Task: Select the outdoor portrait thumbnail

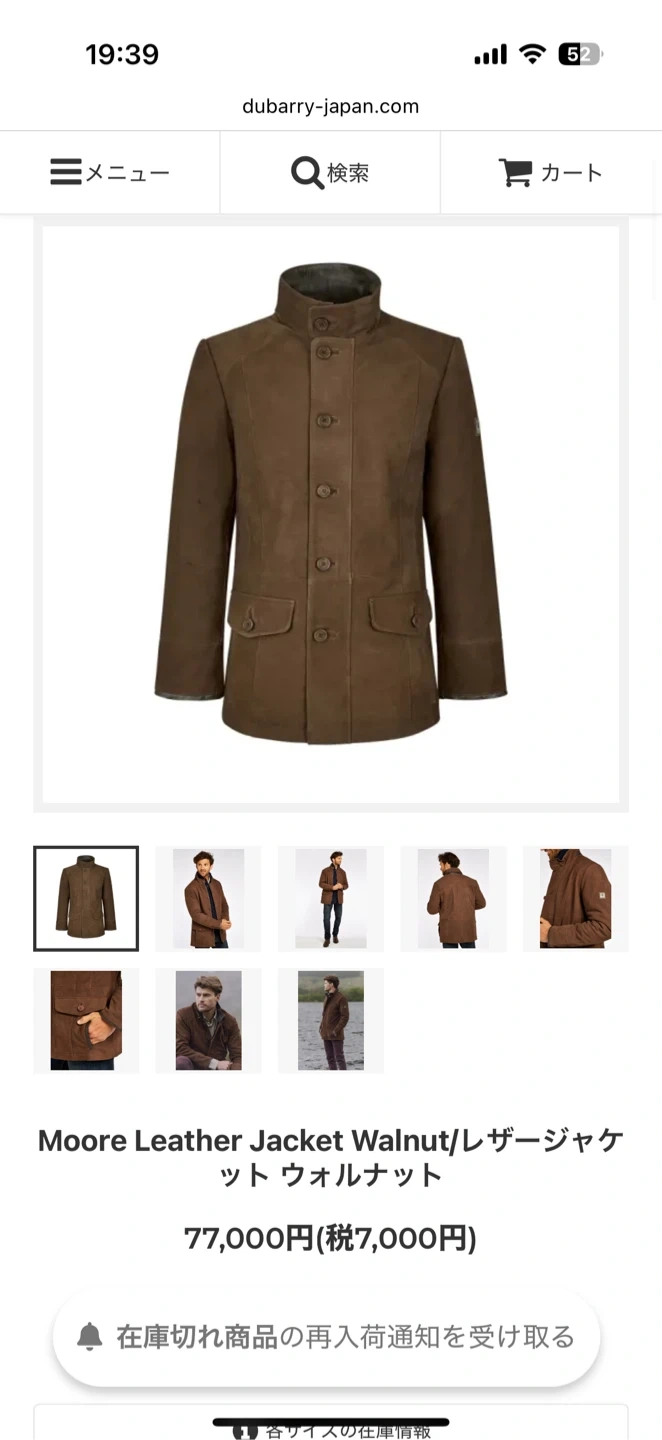Action: (208, 1020)
